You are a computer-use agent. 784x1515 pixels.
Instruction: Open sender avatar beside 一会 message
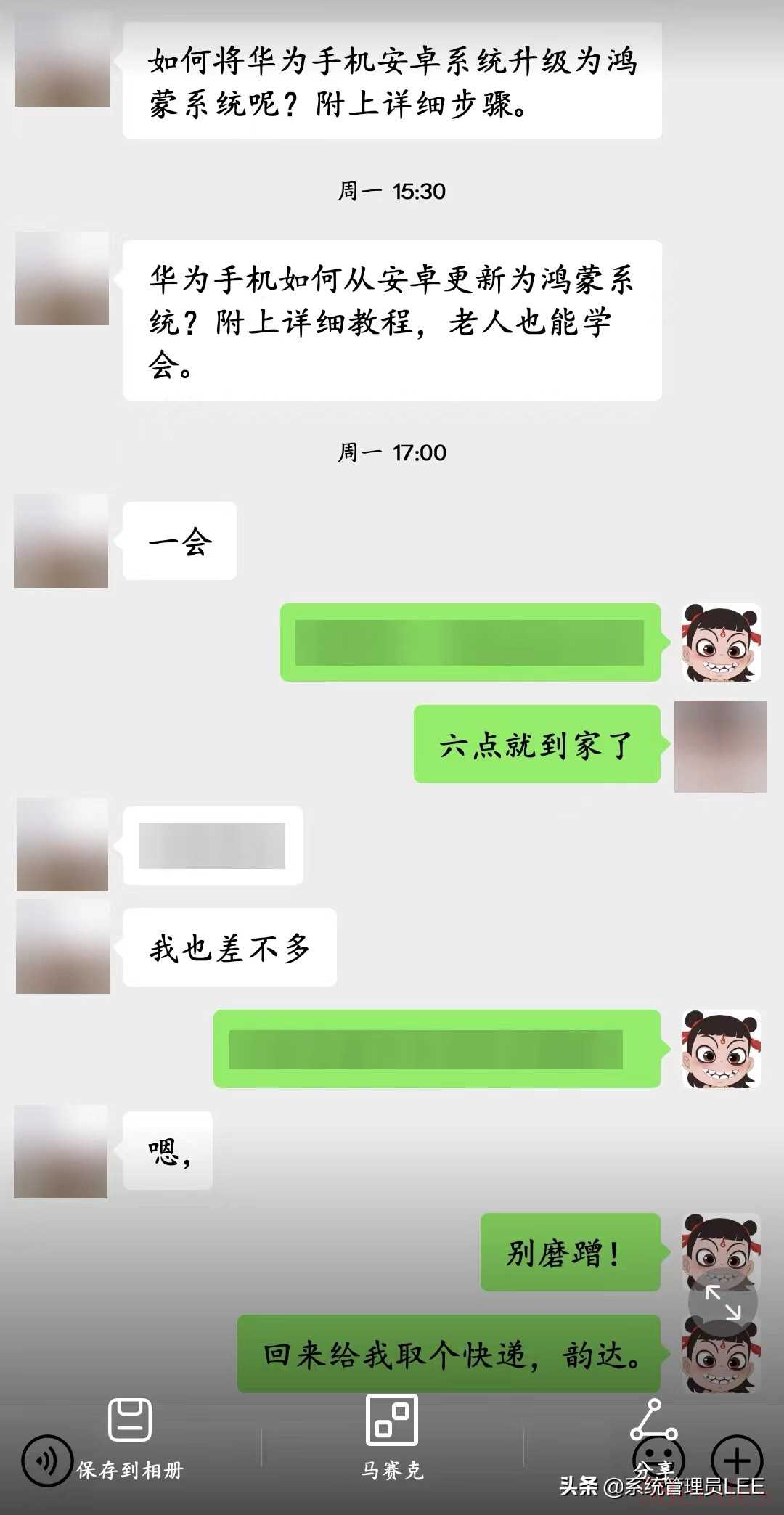click(61, 541)
